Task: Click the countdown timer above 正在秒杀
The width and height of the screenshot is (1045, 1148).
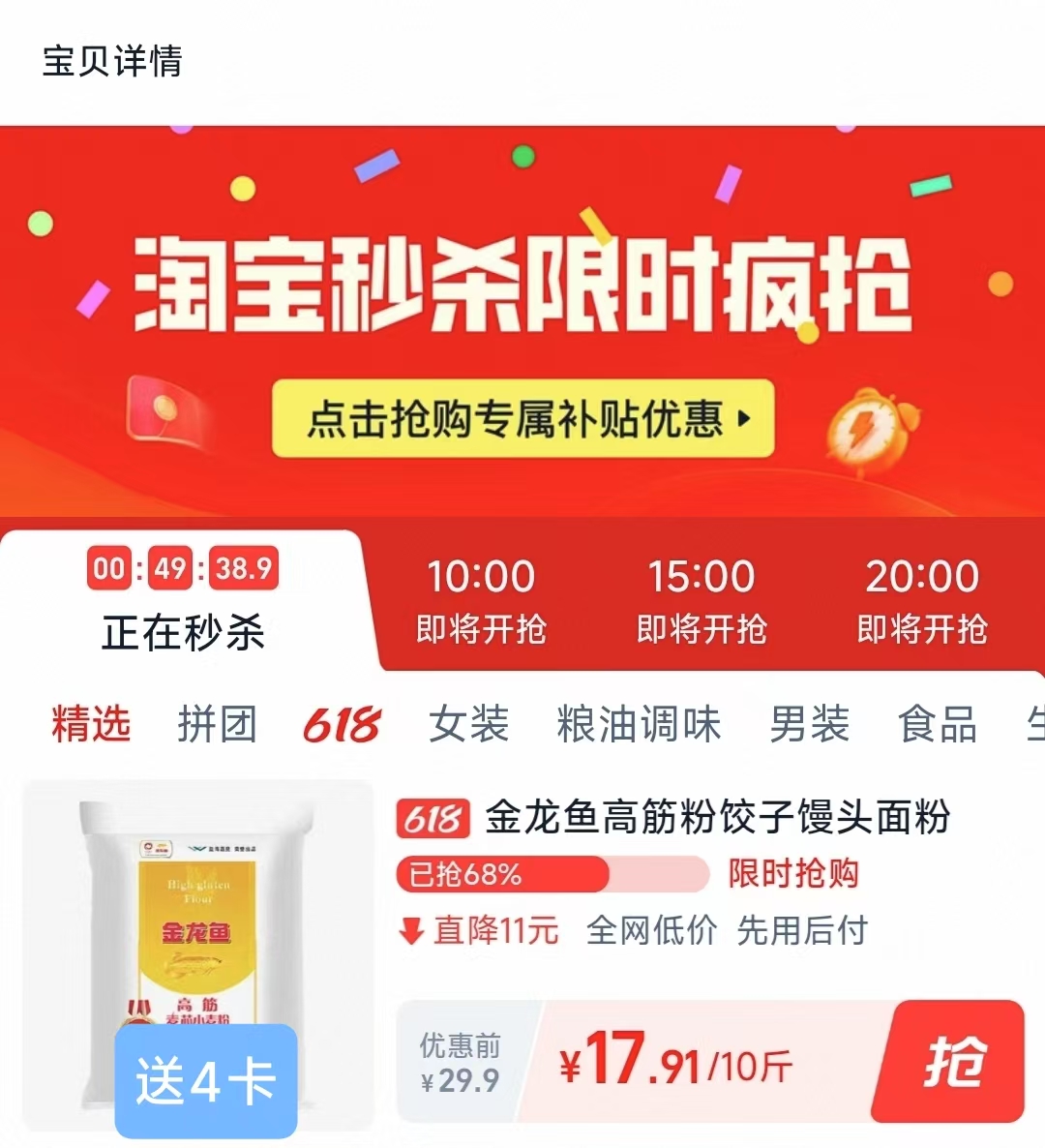Action: (x=180, y=569)
